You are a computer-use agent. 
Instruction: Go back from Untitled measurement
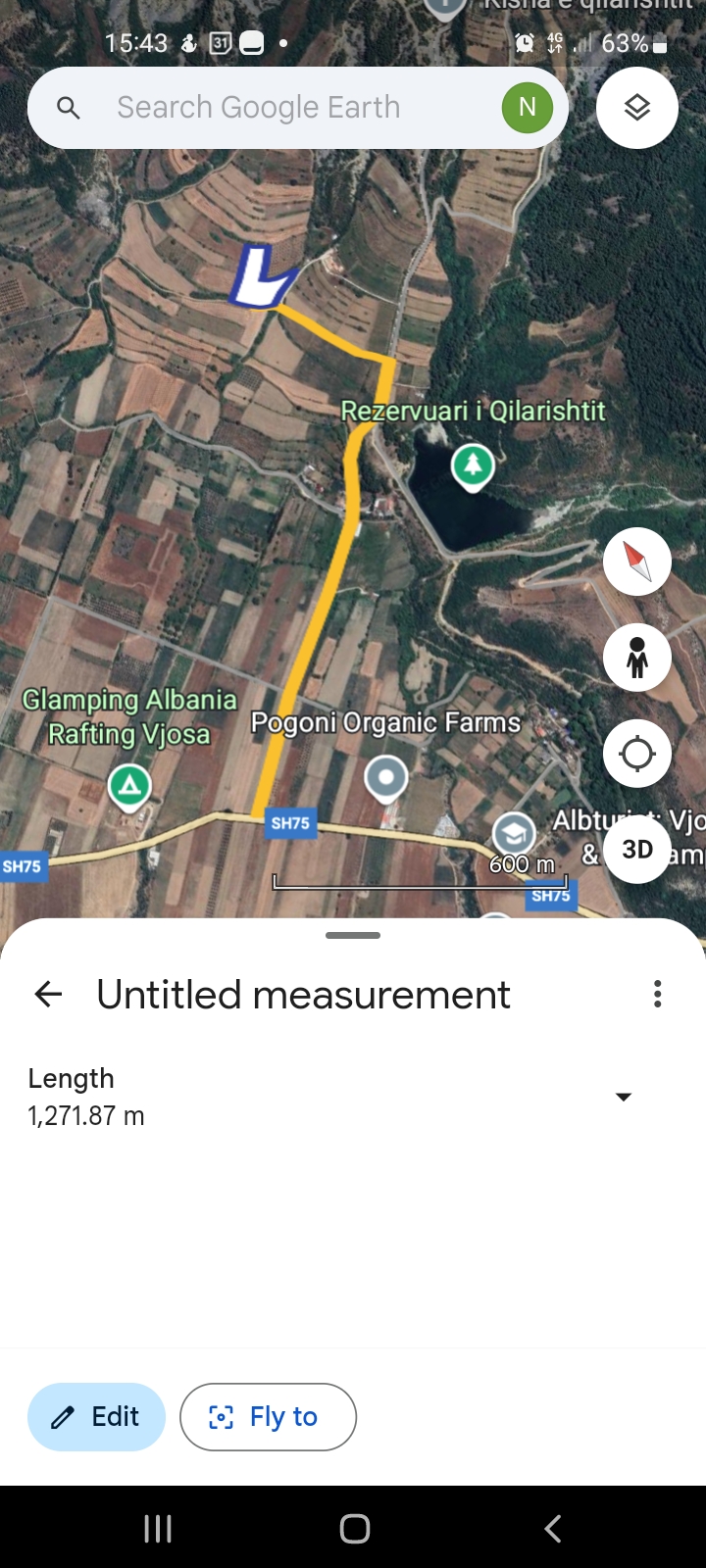[48, 995]
